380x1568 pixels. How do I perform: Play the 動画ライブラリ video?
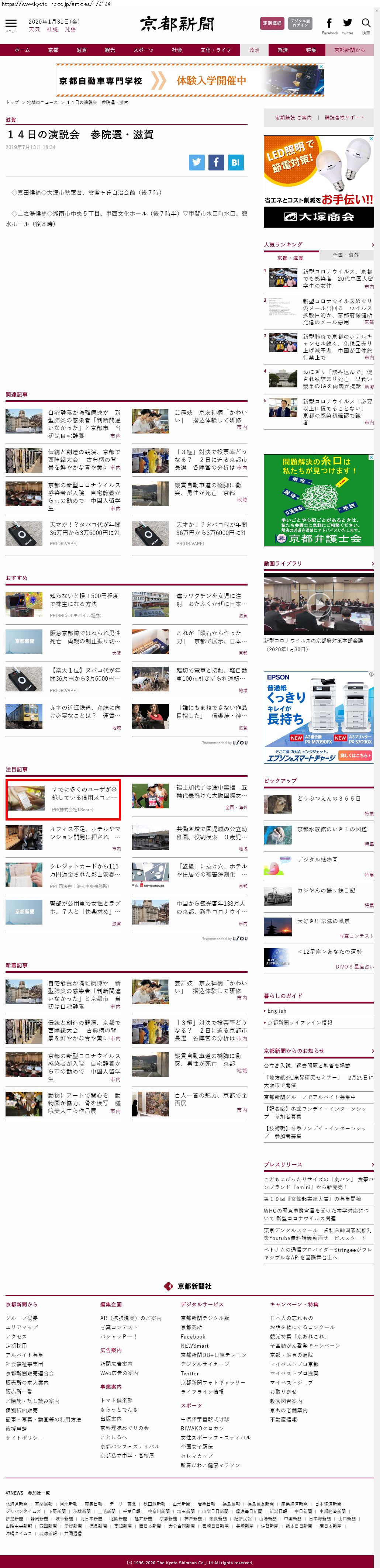point(318,603)
